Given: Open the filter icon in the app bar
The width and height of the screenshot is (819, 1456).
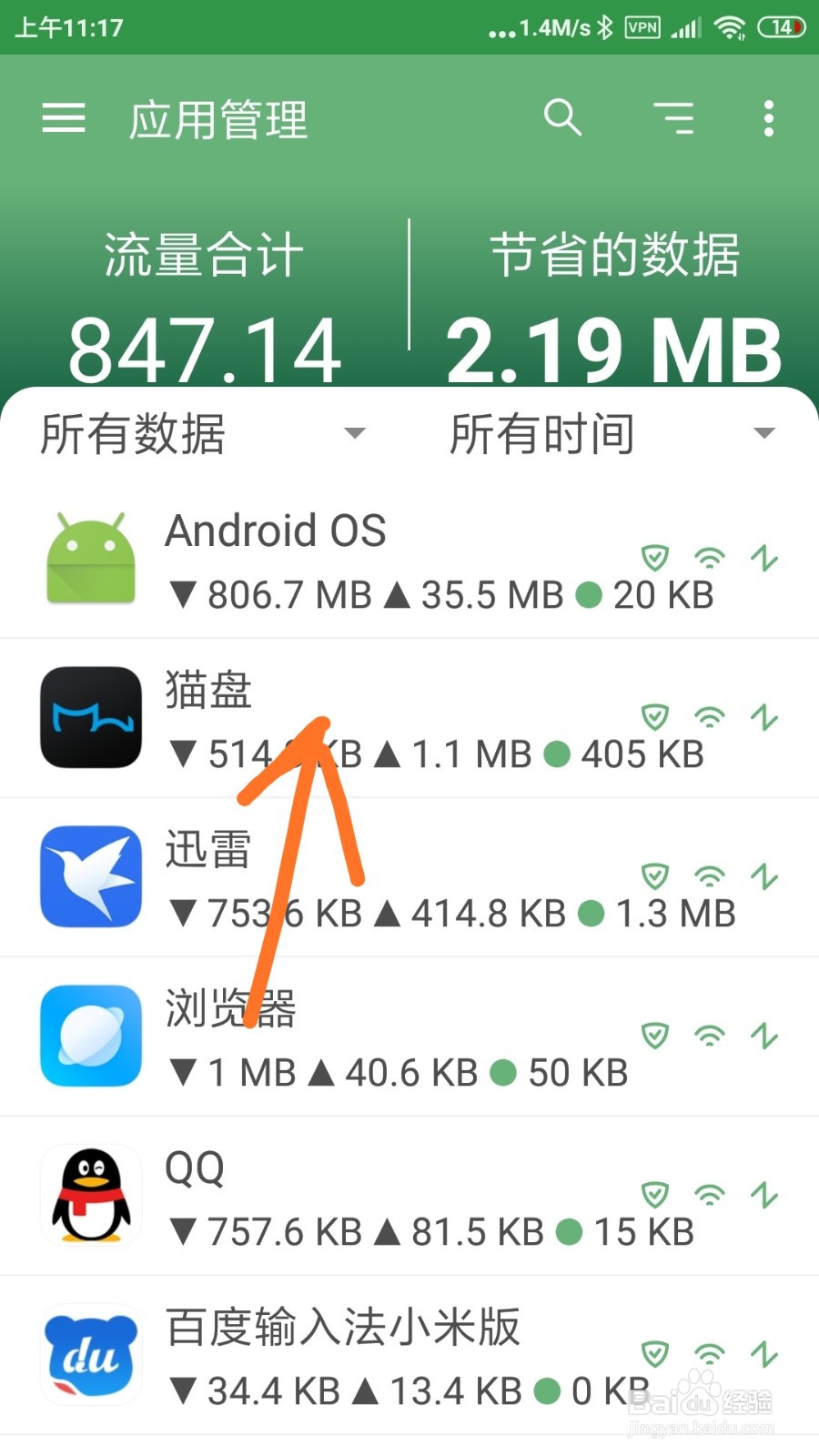Looking at the screenshot, I should pyautogui.click(x=674, y=118).
